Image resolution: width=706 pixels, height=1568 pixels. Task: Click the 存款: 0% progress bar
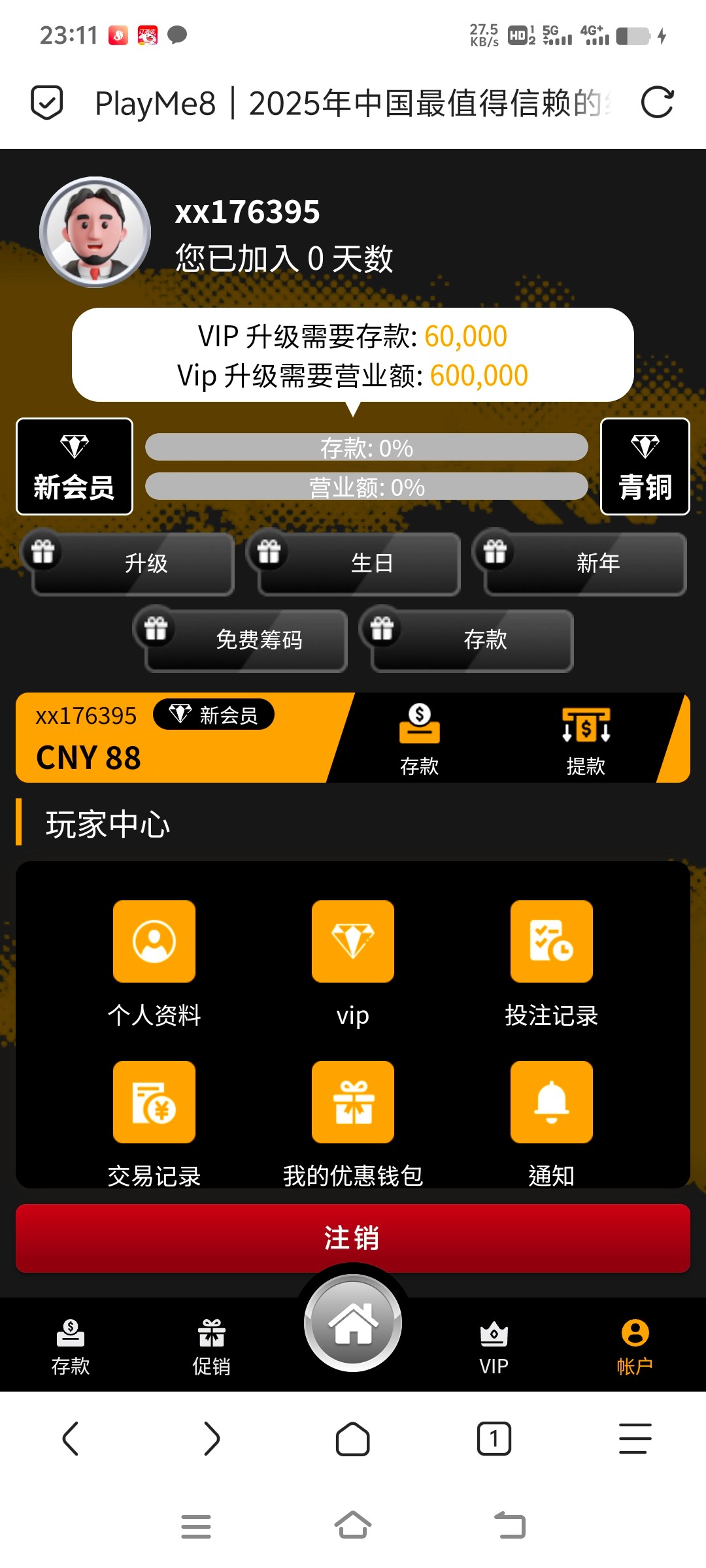click(x=367, y=448)
